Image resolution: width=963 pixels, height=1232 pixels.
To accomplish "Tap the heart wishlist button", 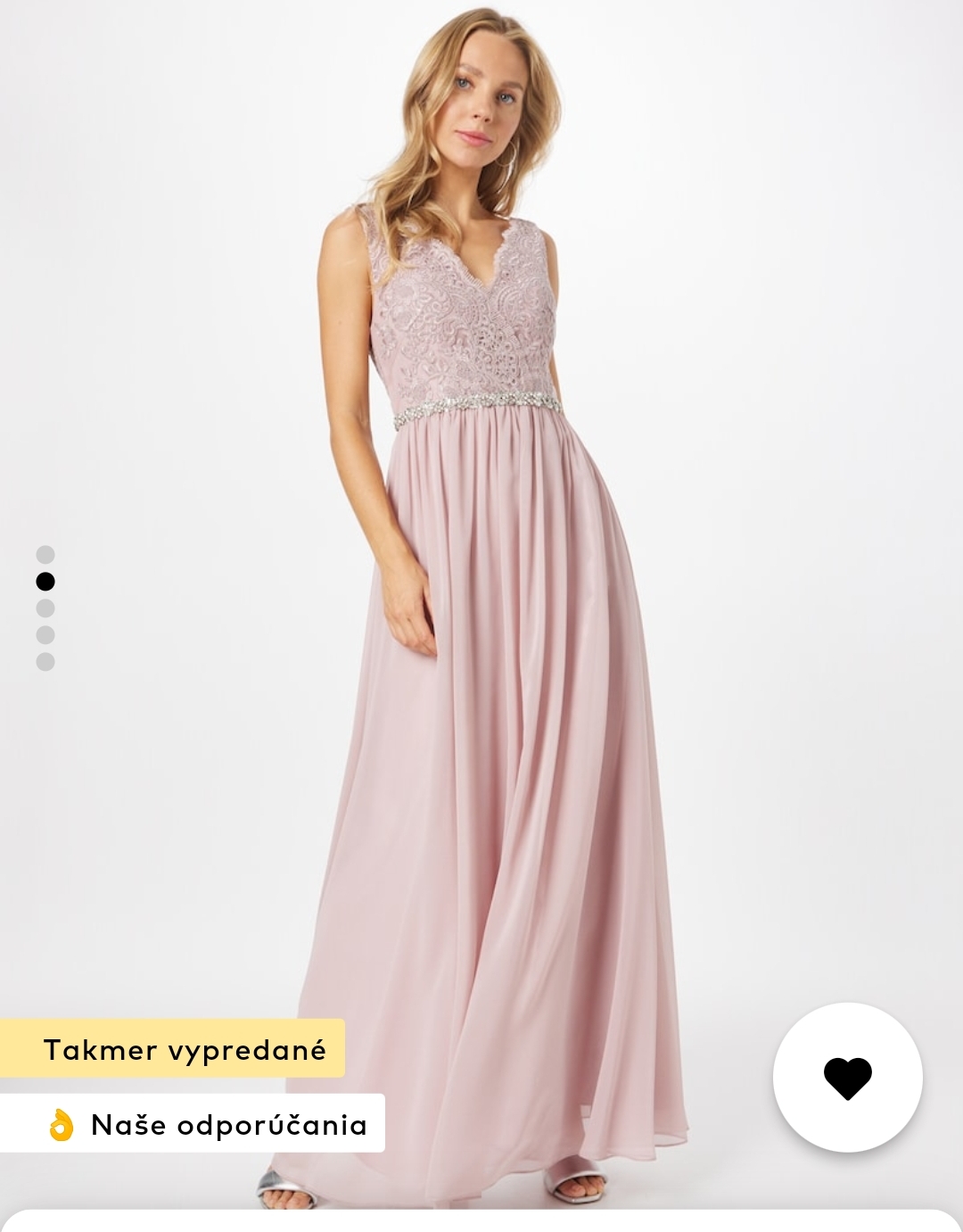I will (847, 1077).
